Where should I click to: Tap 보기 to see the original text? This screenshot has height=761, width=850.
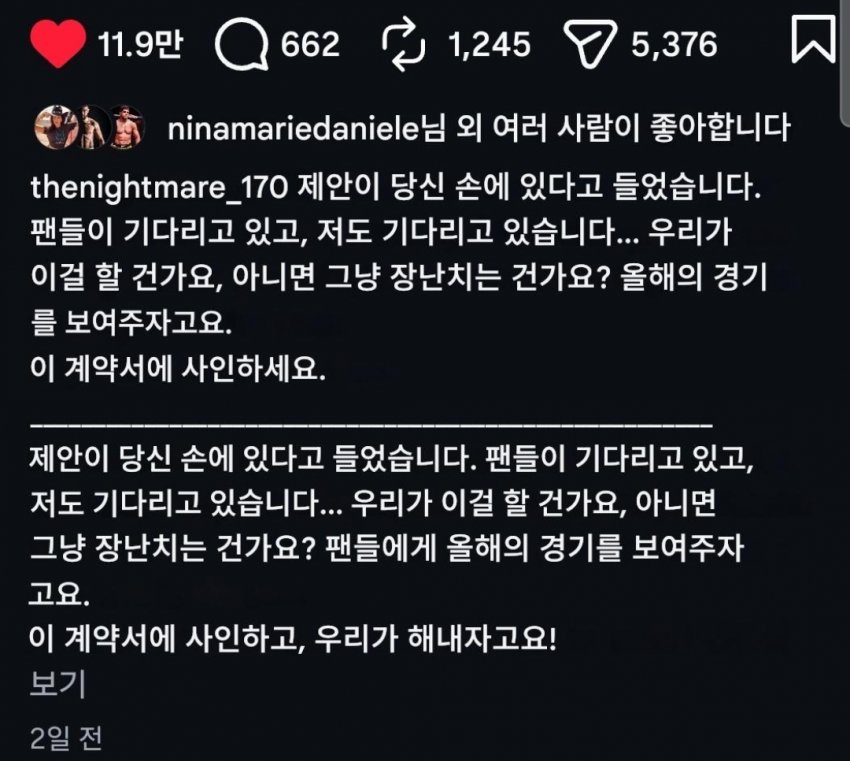[58, 685]
